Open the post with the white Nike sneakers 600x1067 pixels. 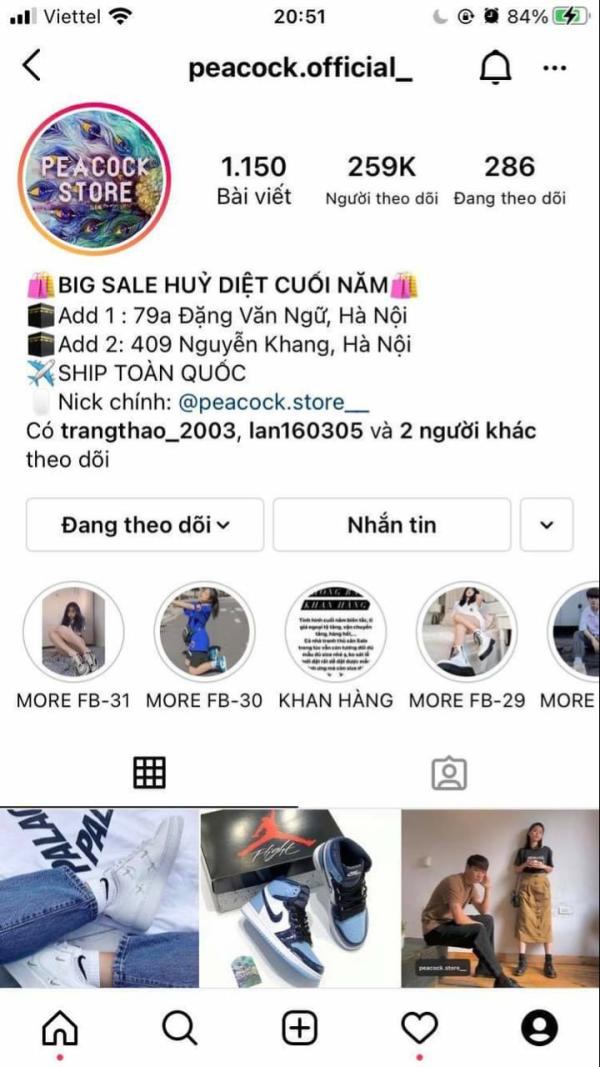tap(99, 898)
